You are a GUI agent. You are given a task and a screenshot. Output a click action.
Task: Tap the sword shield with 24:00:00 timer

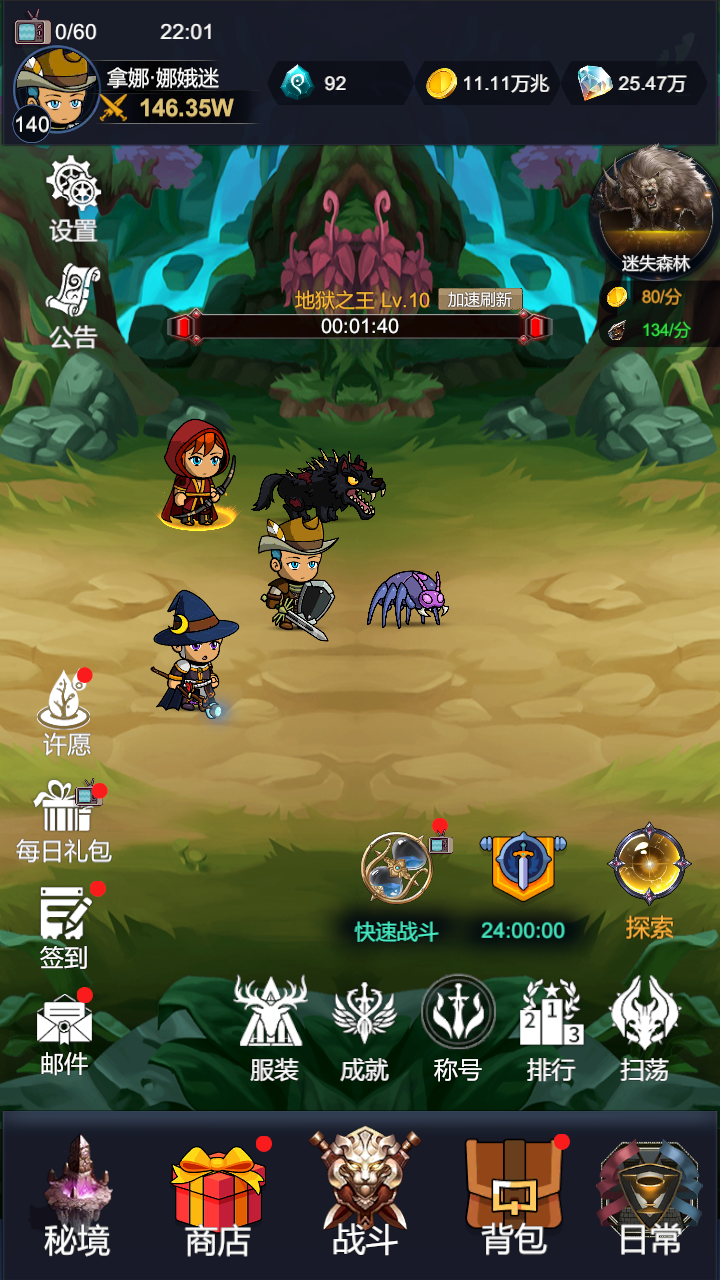click(x=522, y=868)
